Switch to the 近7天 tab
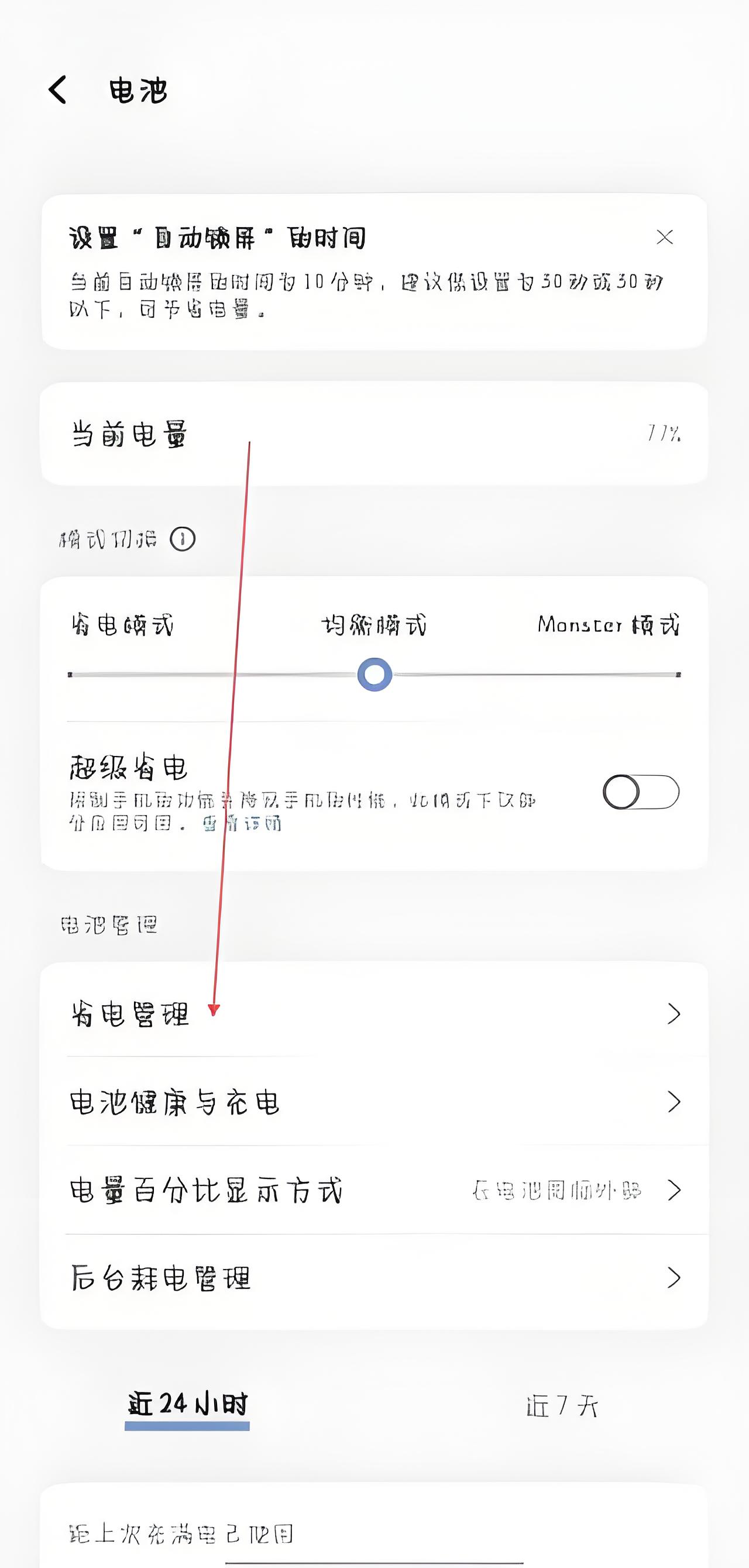The height and width of the screenshot is (1568, 749). pyautogui.click(x=561, y=1406)
